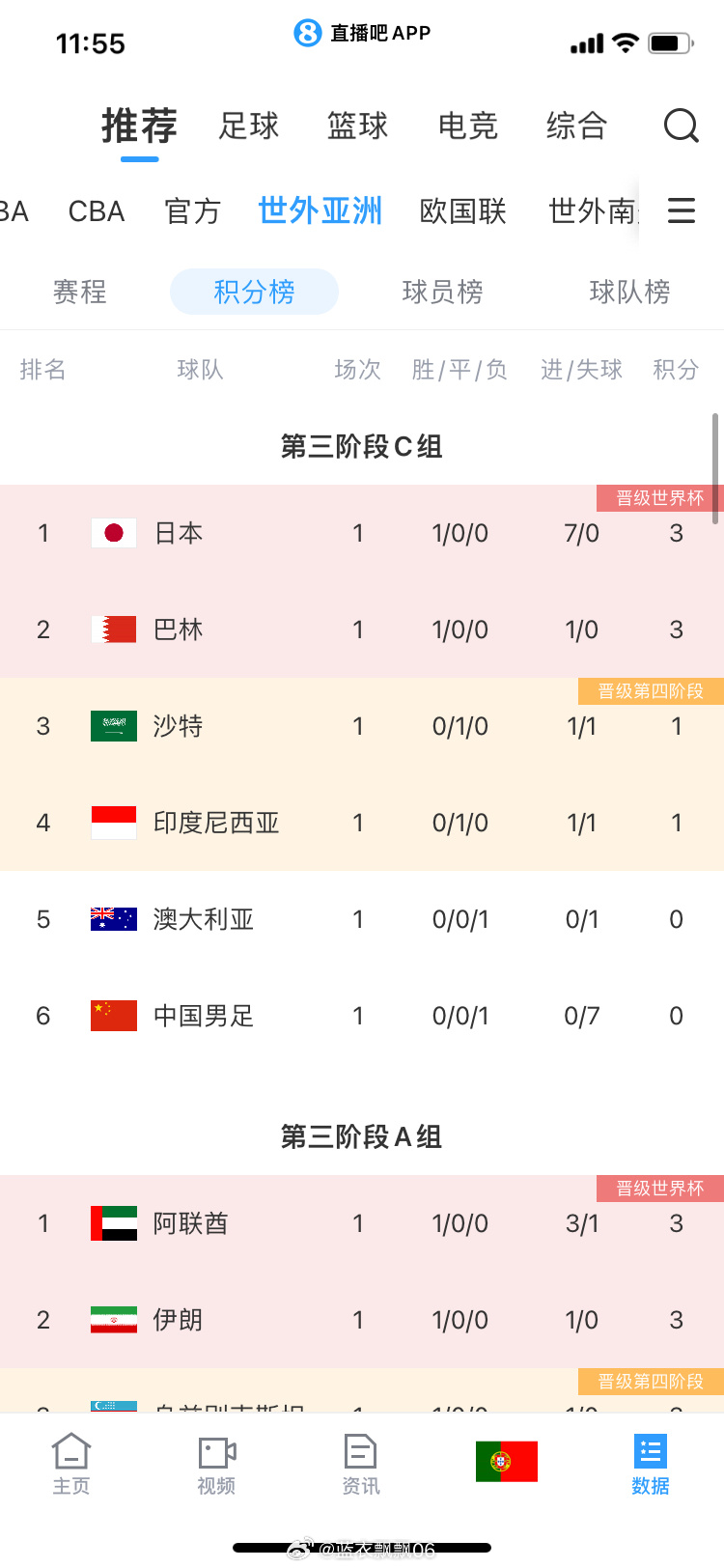Tap the 直播吧 APP logo at the top
Image resolution: width=724 pixels, height=1568 pixels.
click(362, 32)
